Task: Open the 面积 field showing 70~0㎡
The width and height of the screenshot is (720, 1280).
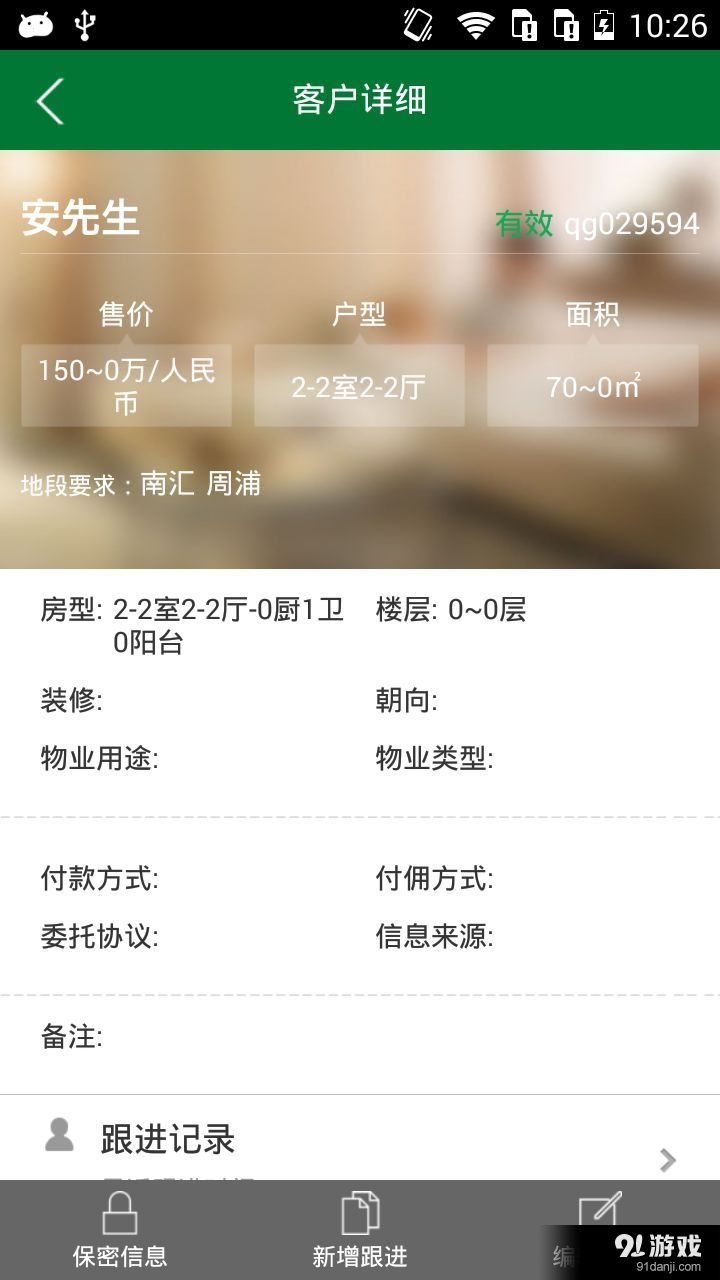Action: pyautogui.click(x=591, y=386)
